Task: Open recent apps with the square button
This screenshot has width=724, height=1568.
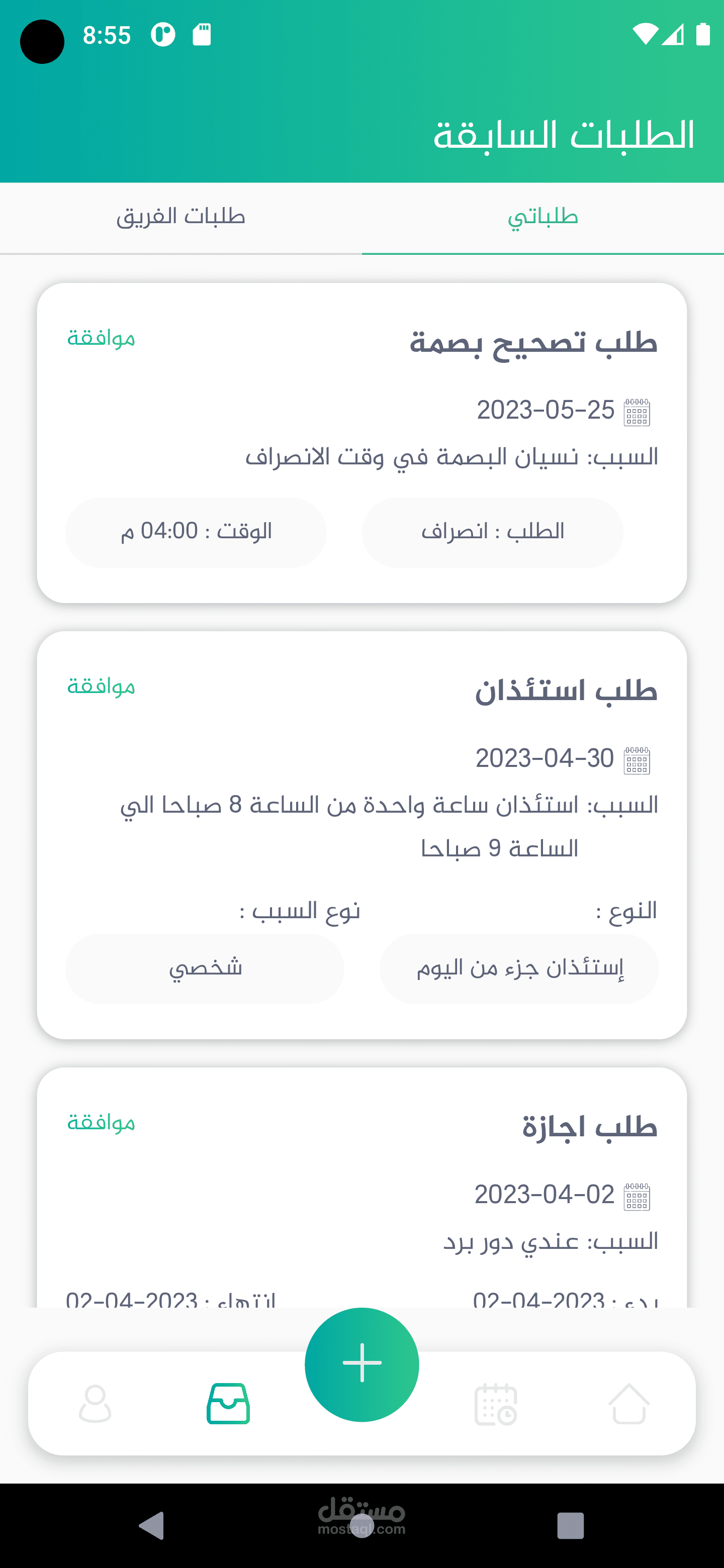Action: (570, 1525)
